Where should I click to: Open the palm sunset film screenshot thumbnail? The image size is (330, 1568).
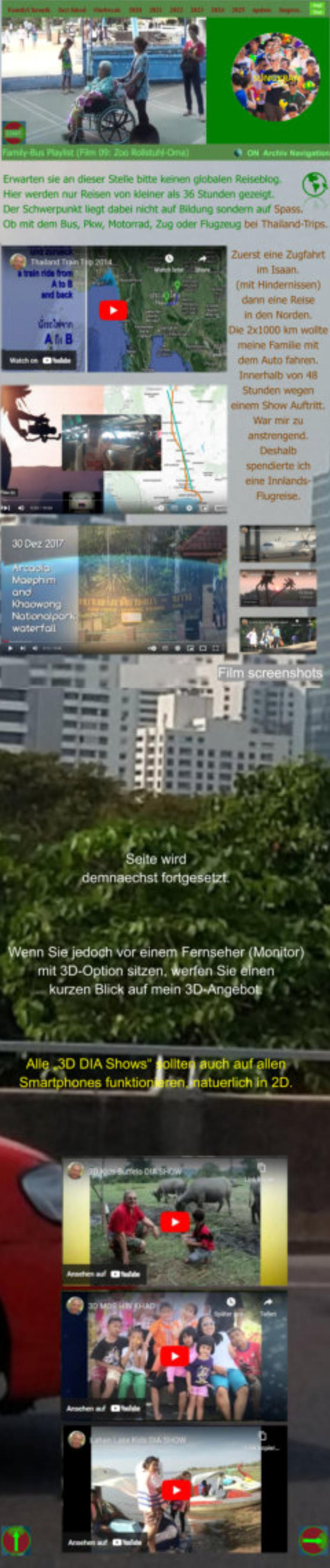278,587
